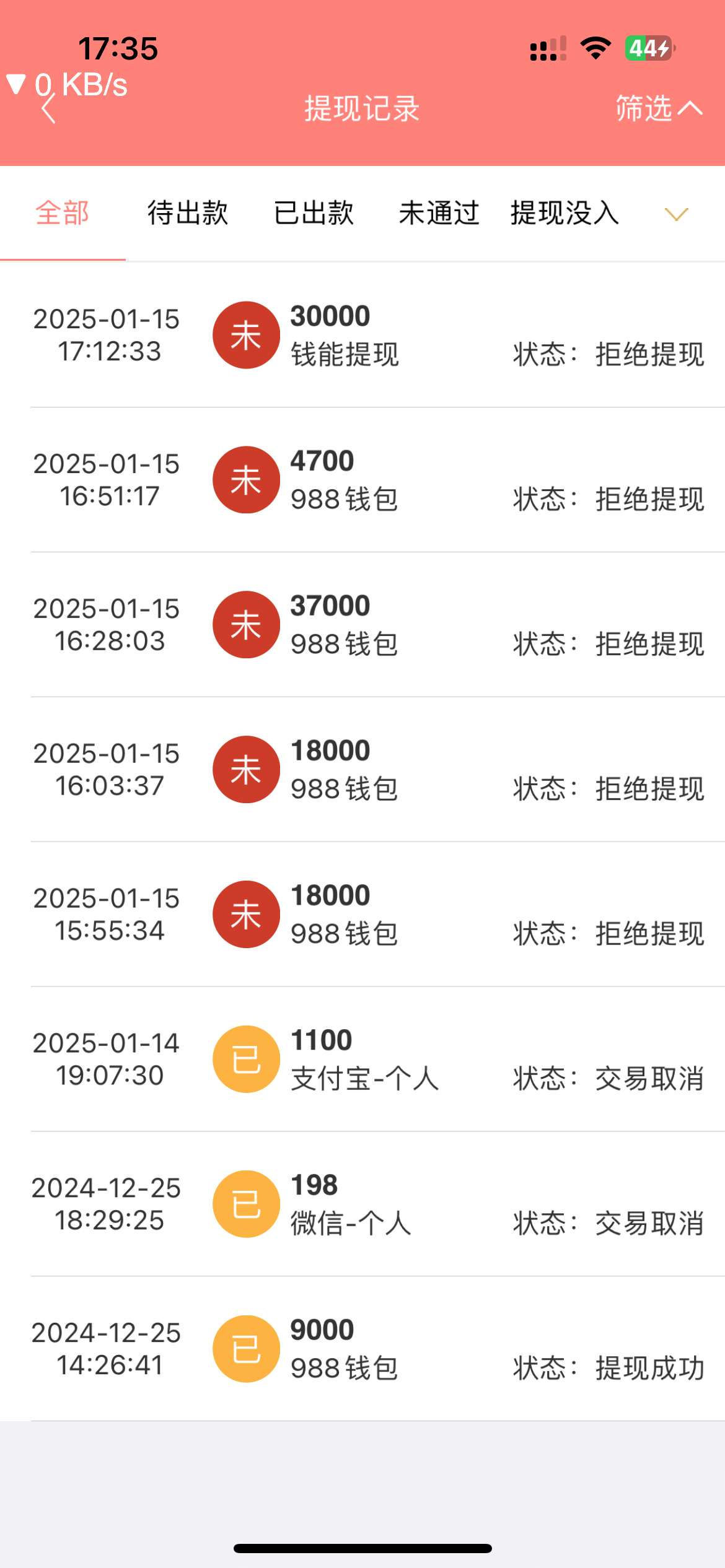Open the 提现没入 tab
Viewport: 725px width, 1568px height.
[565, 214]
